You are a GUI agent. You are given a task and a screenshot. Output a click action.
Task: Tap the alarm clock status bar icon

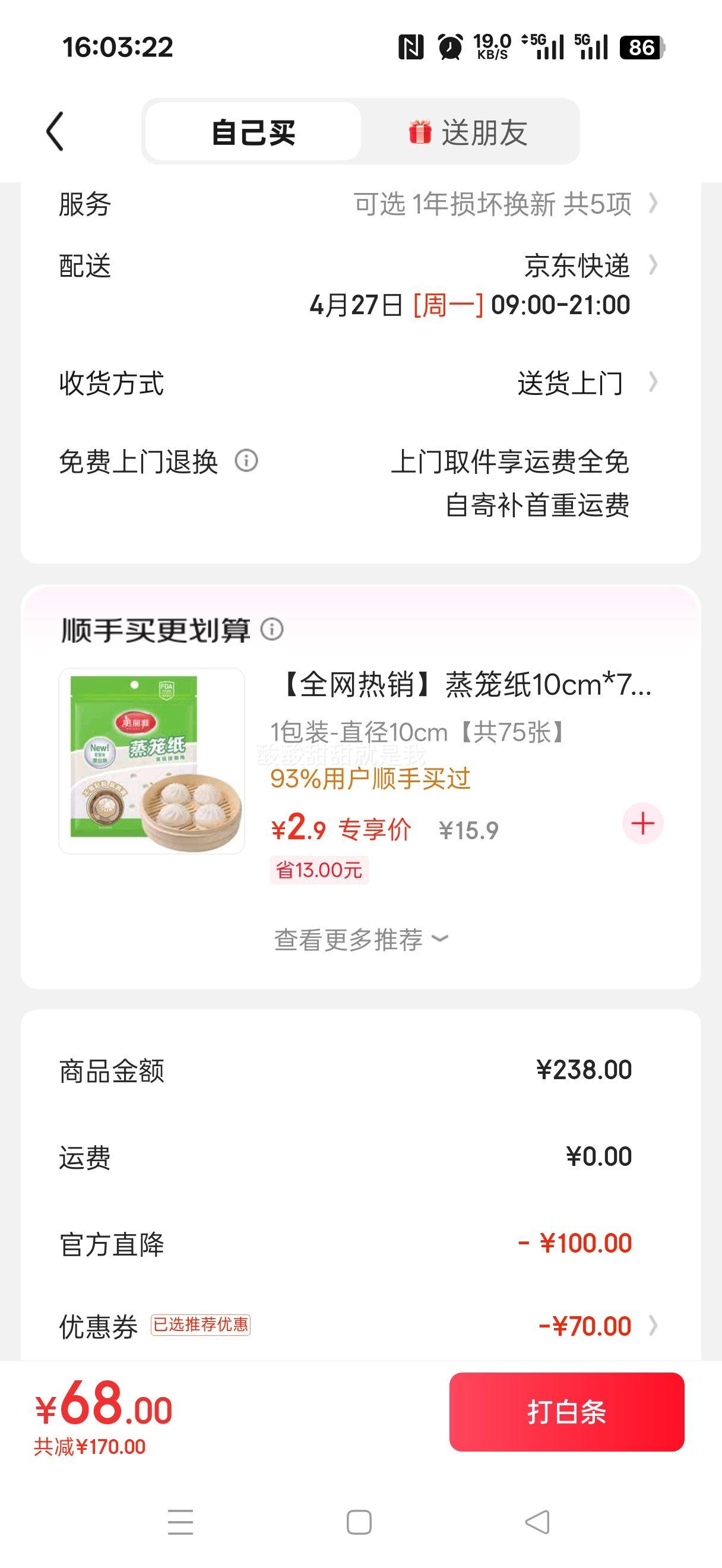[448, 46]
